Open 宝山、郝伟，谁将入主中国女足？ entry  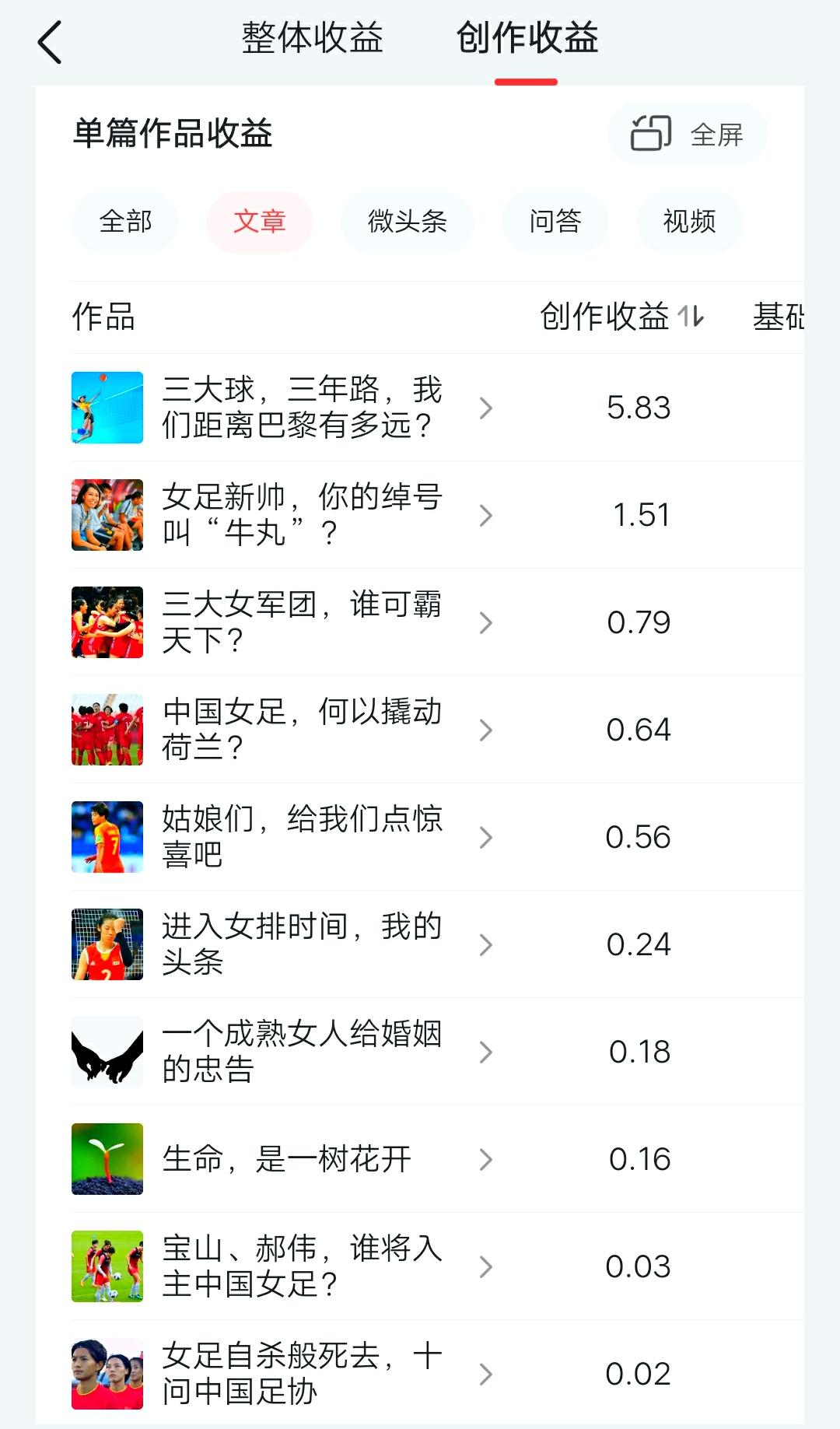coord(302,1266)
